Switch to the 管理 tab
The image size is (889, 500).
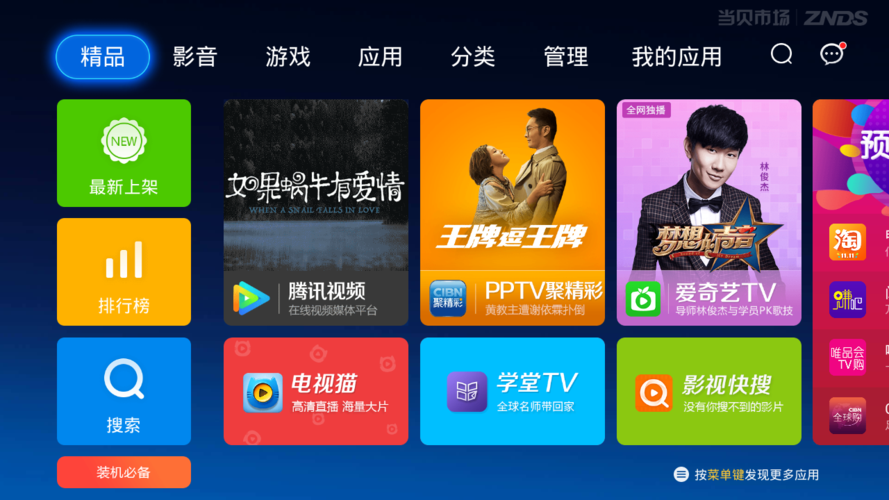[x=566, y=57]
